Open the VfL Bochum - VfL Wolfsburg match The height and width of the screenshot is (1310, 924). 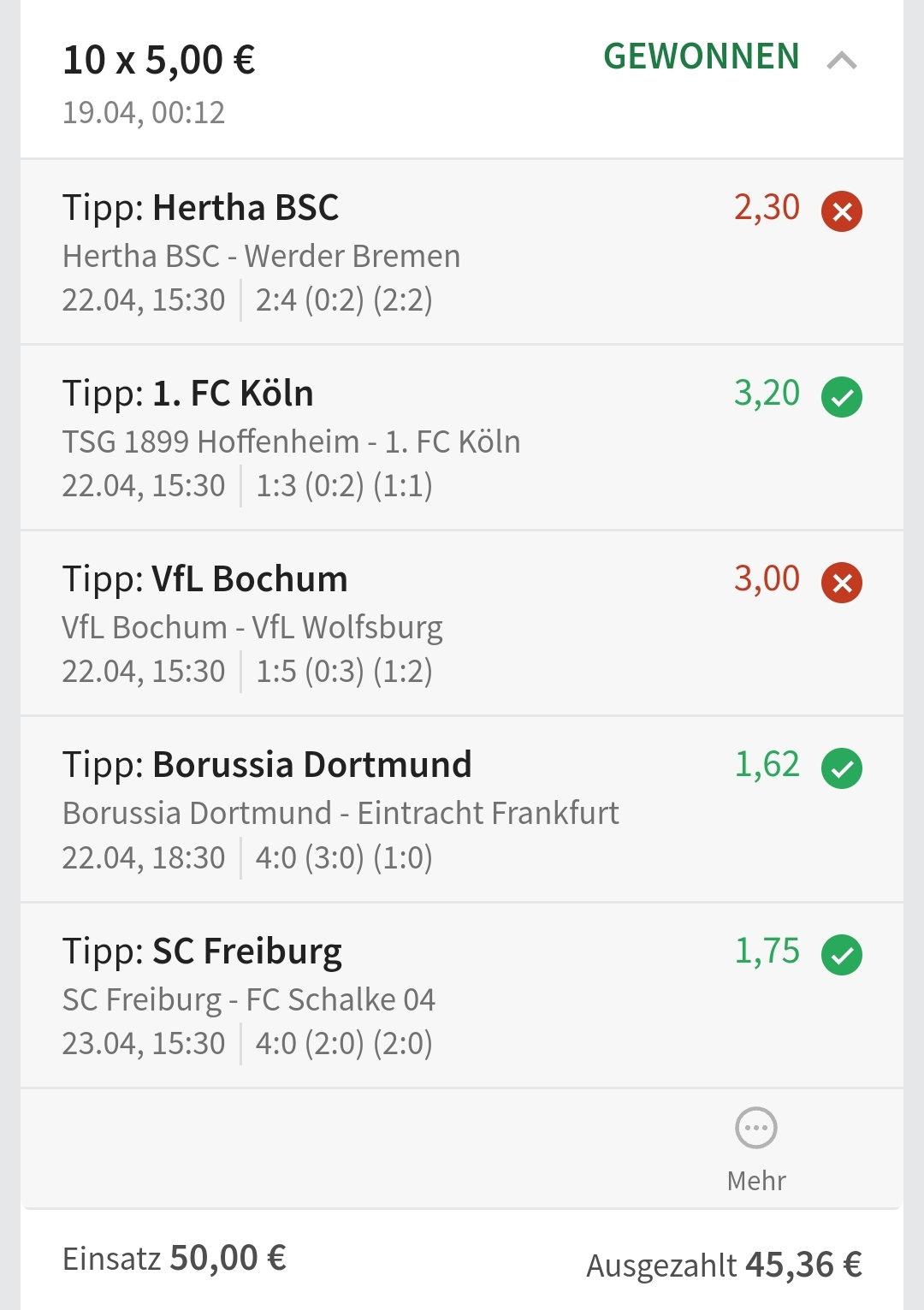pyautogui.click(x=252, y=627)
